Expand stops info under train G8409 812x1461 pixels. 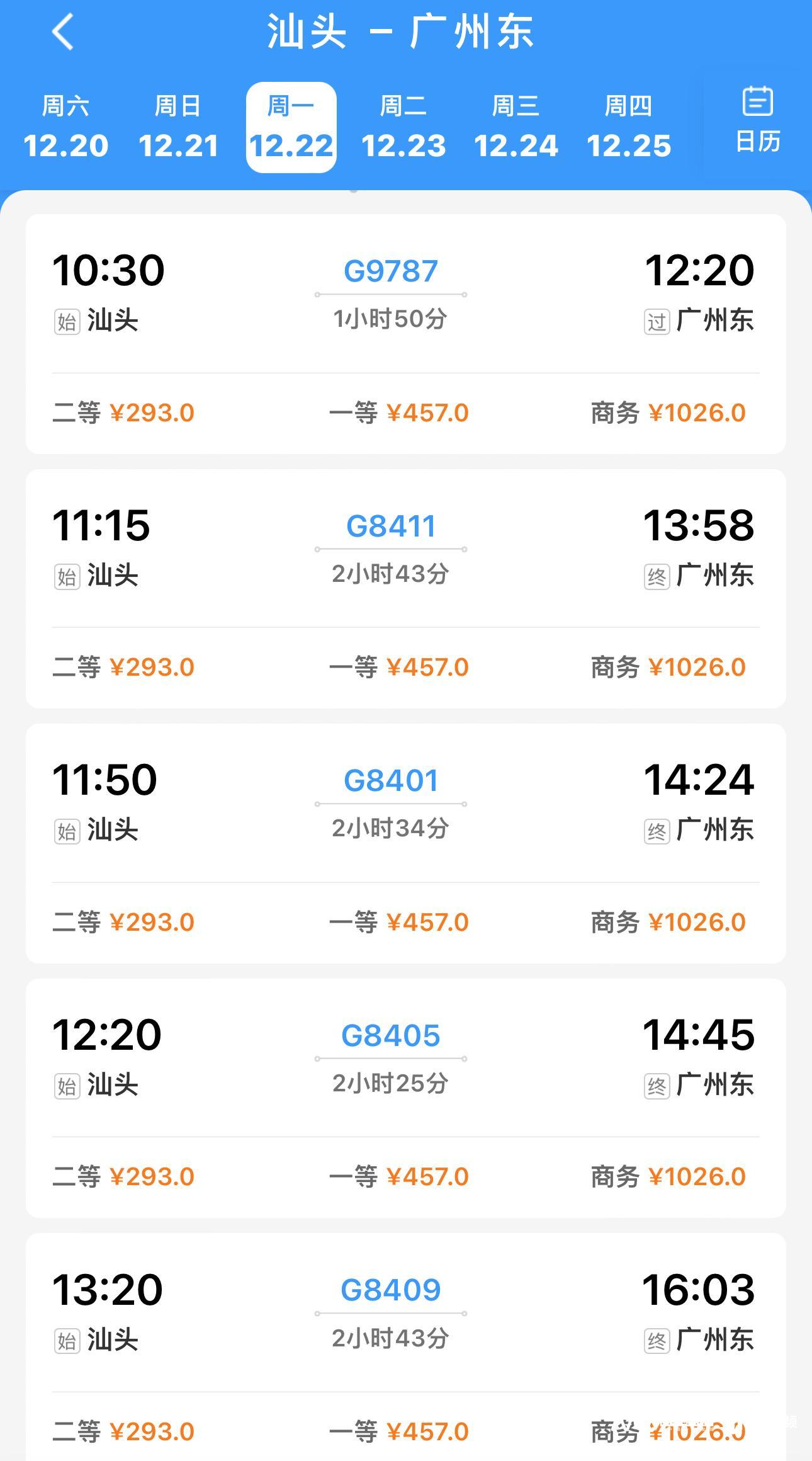(390, 1336)
